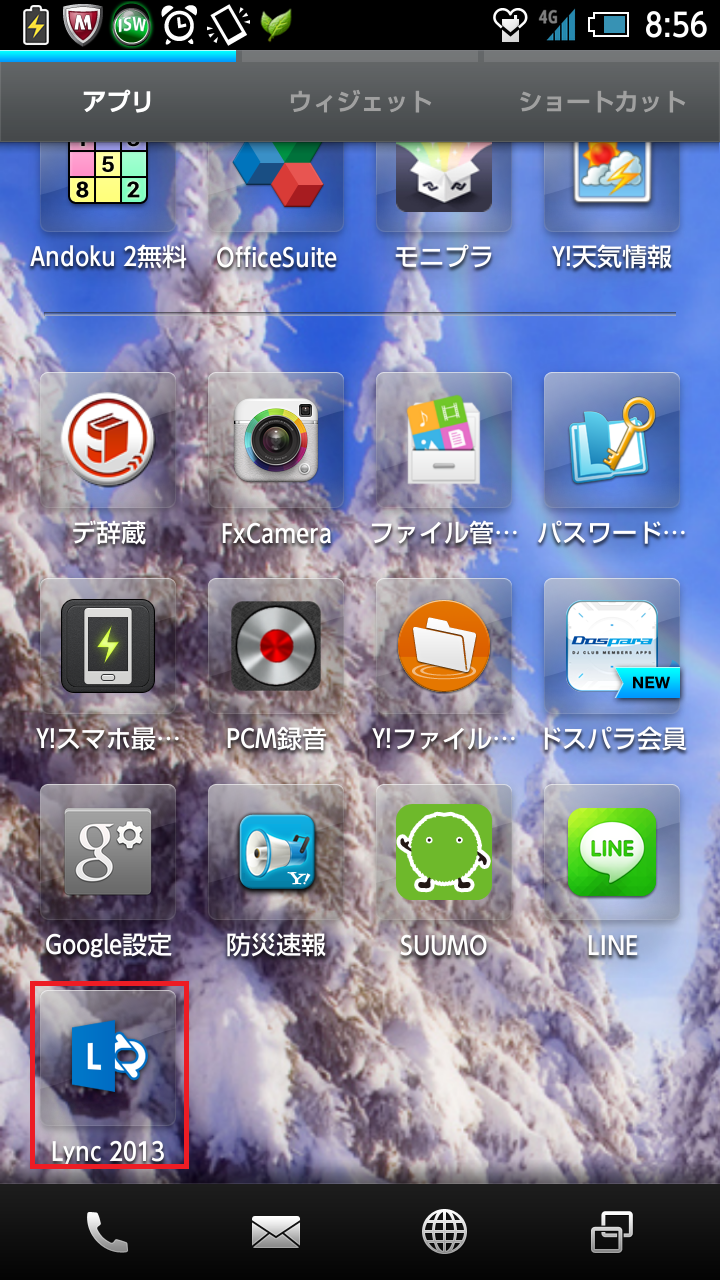
Task: Launch the LINE app
Action: pos(612,852)
